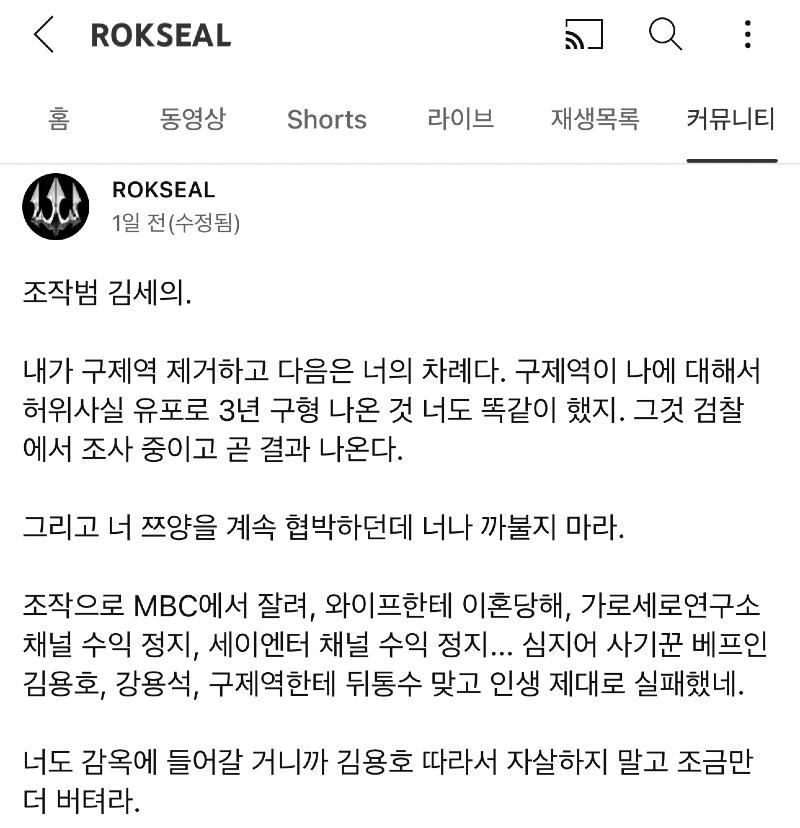Switch to the 재생목록 tab
The height and width of the screenshot is (828, 800).
tap(594, 120)
